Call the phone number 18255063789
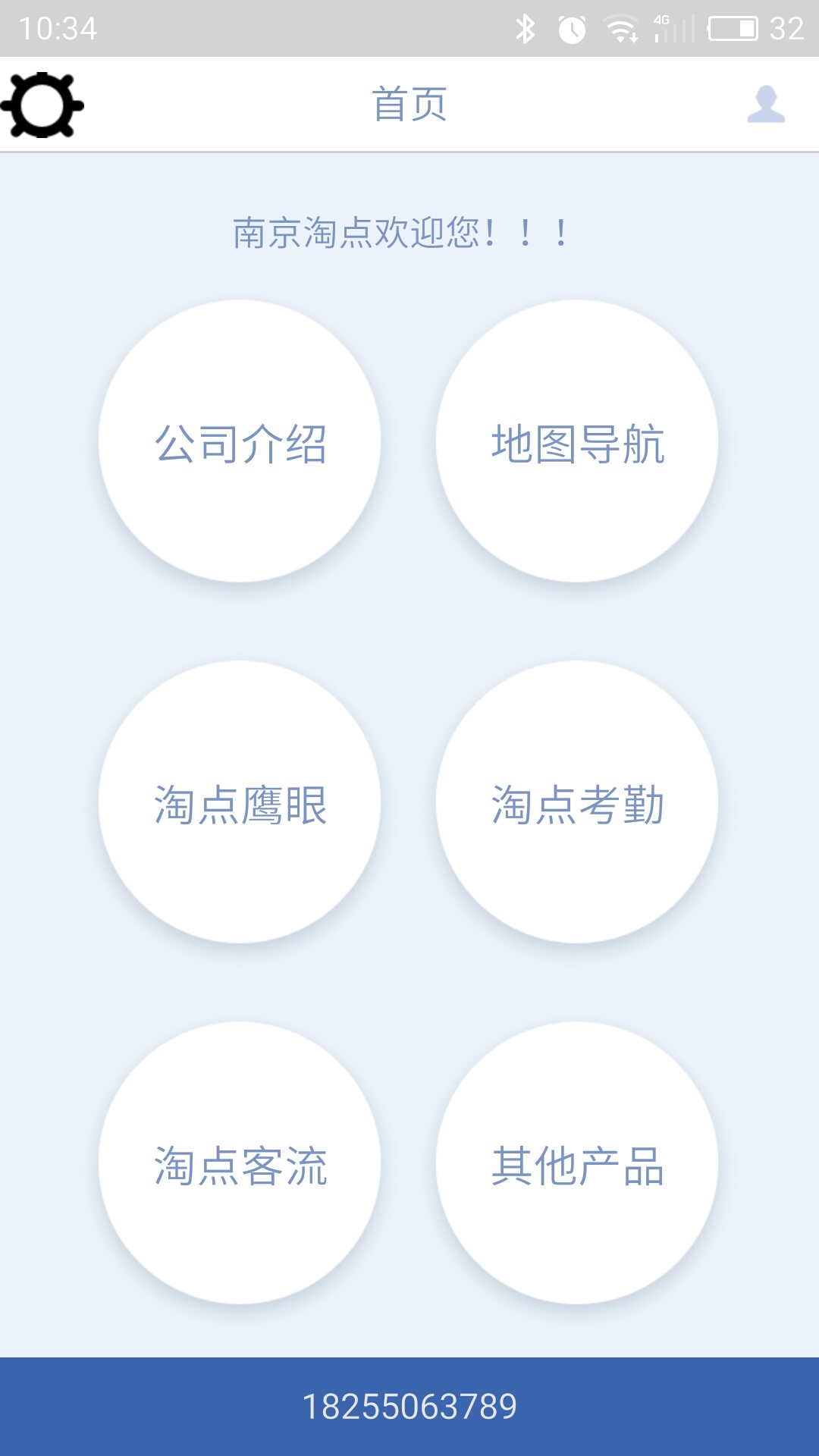The image size is (819, 1456). pyautogui.click(x=409, y=1407)
